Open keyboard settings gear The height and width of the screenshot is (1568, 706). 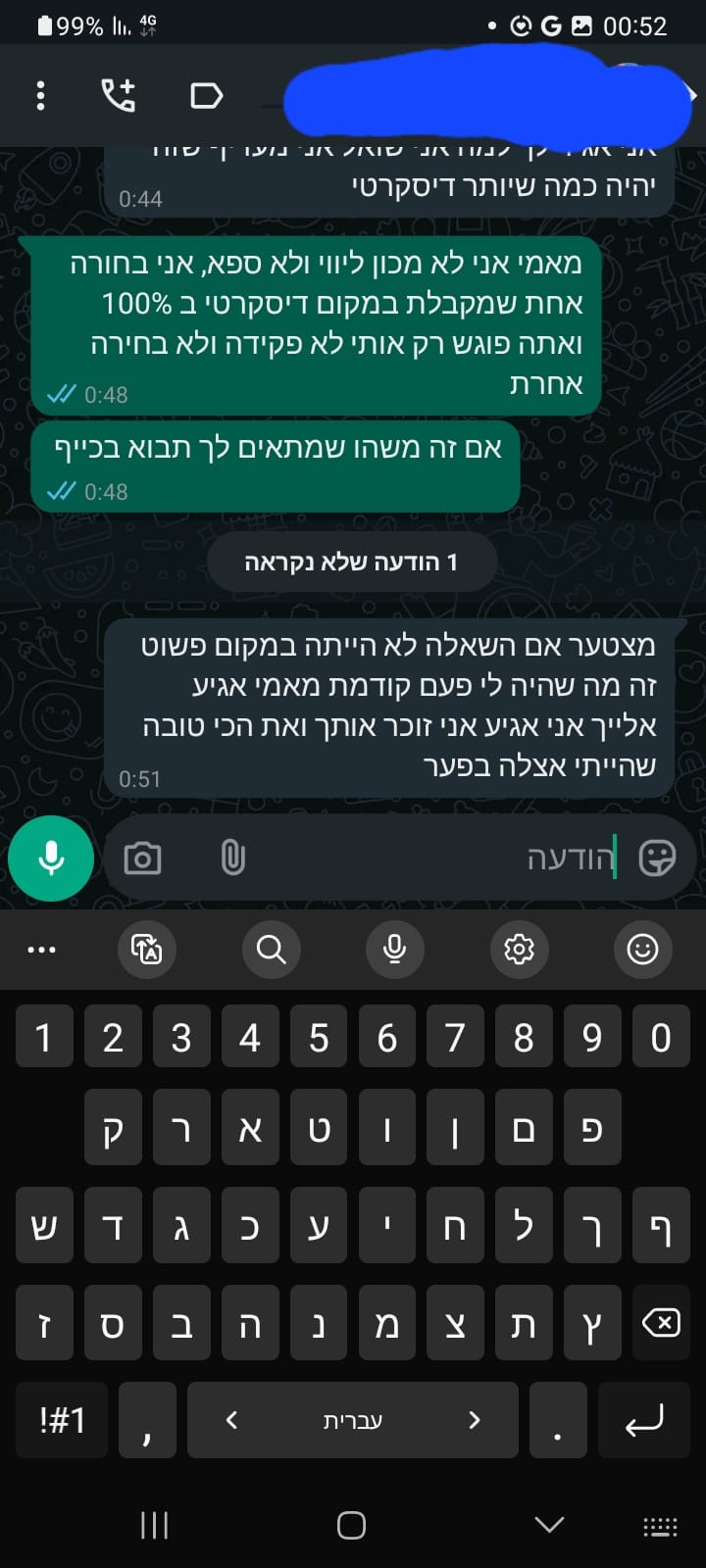519,949
